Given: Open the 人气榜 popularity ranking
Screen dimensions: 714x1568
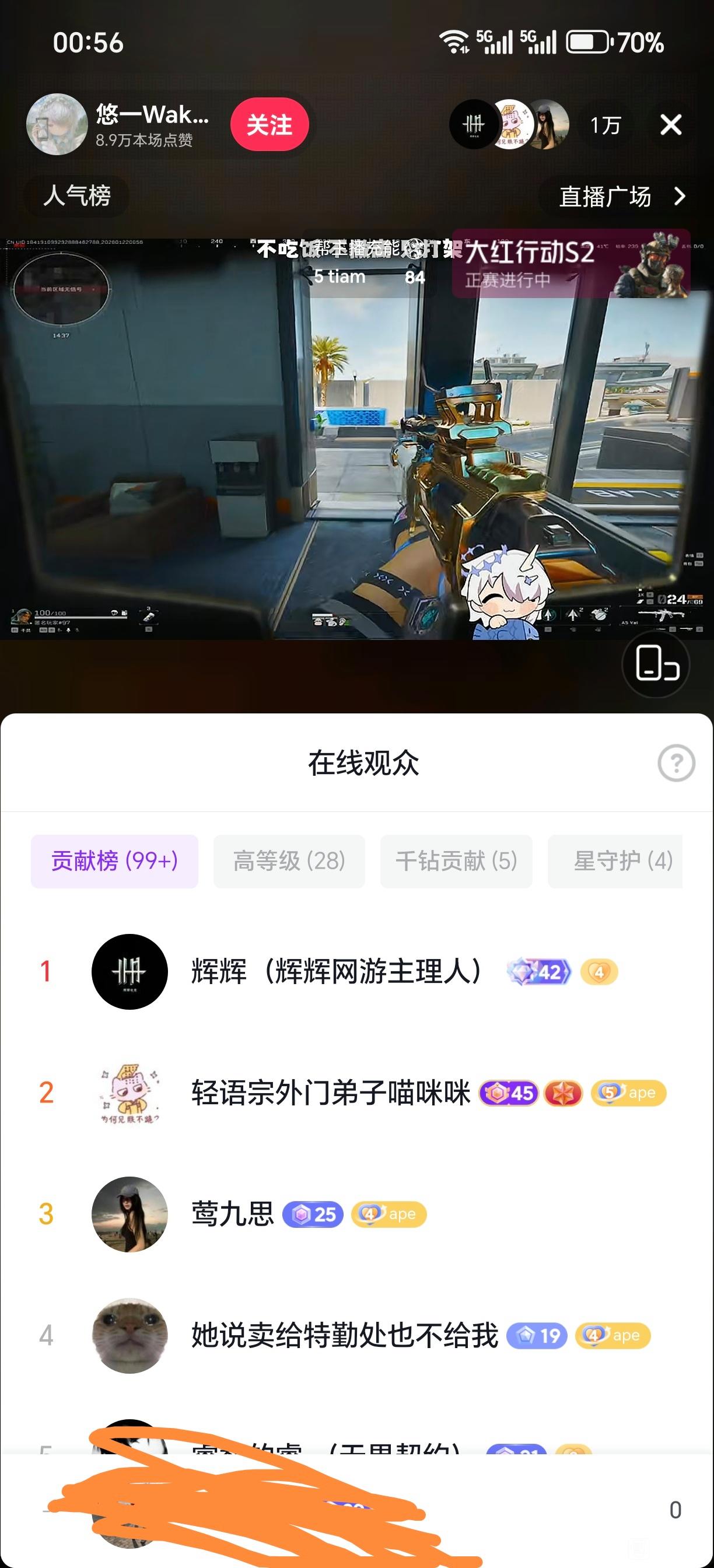Looking at the screenshot, I should [x=76, y=195].
